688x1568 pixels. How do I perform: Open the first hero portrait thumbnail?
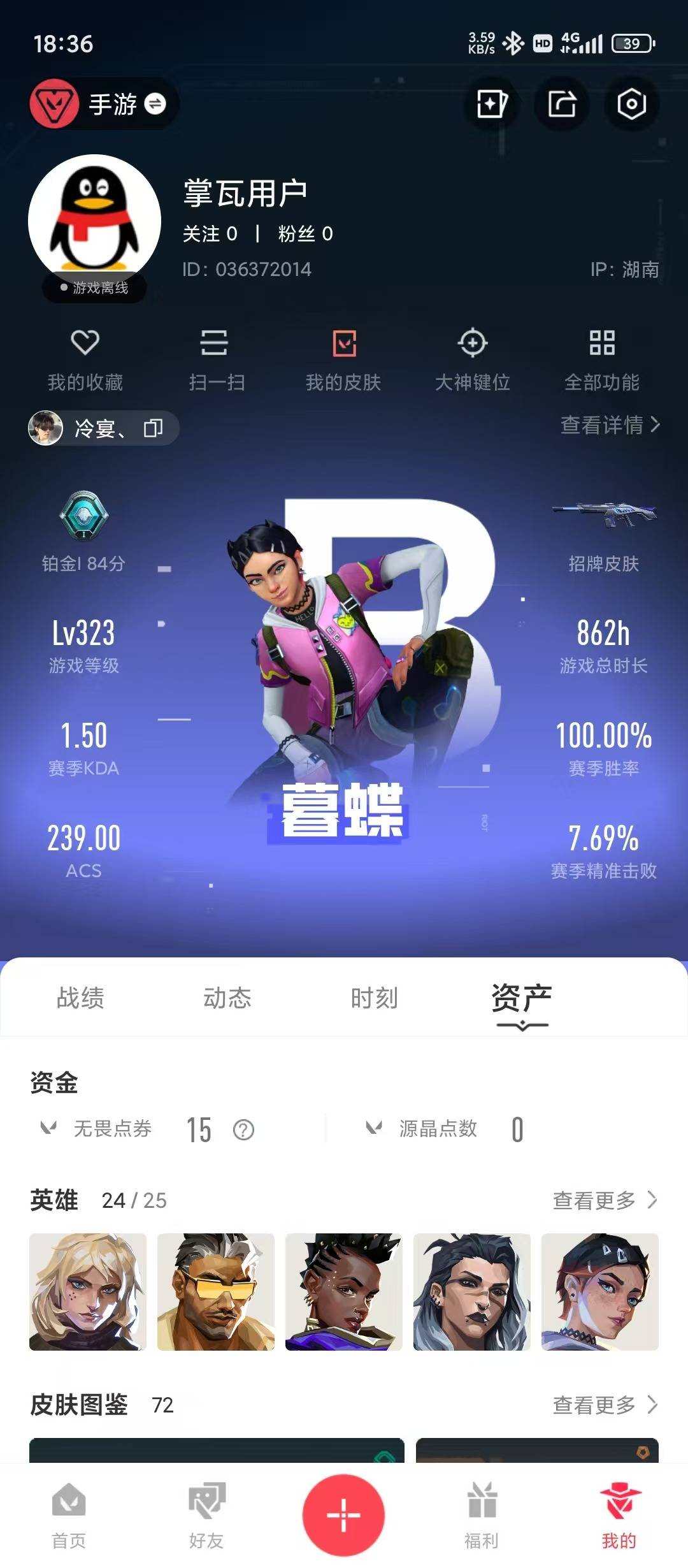tap(88, 1295)
